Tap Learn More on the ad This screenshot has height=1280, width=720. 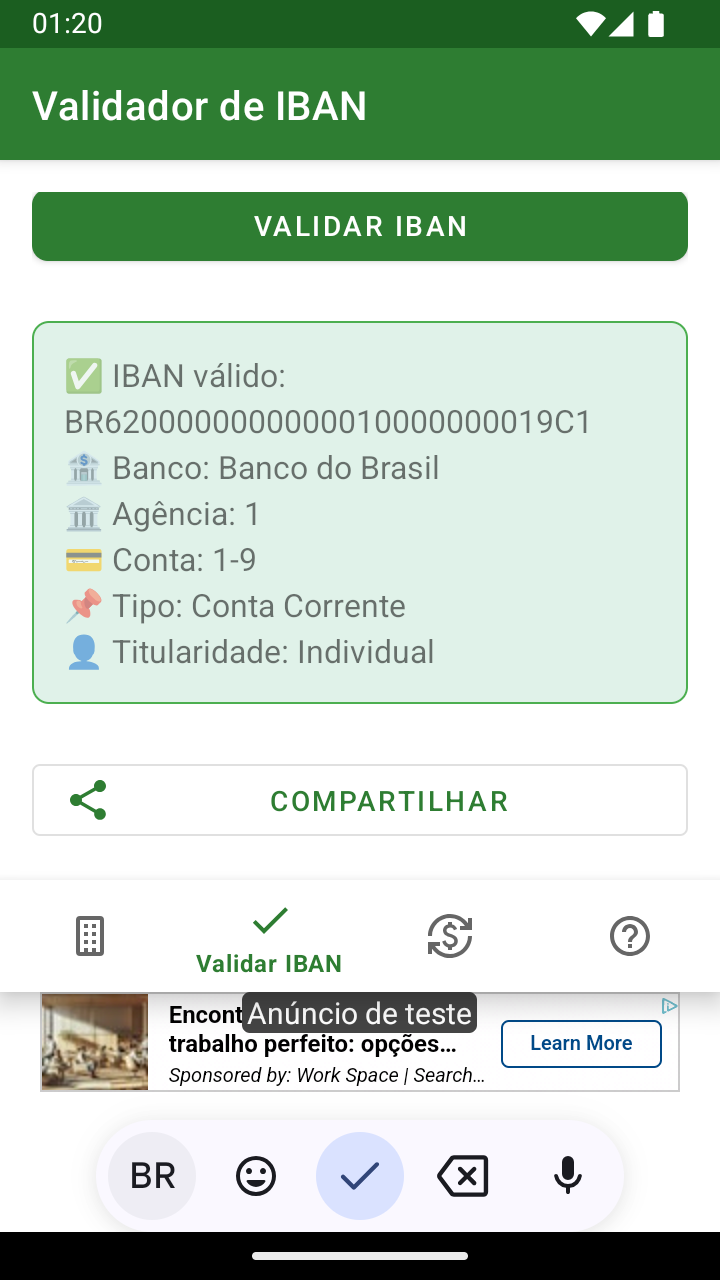[581, 1044]
